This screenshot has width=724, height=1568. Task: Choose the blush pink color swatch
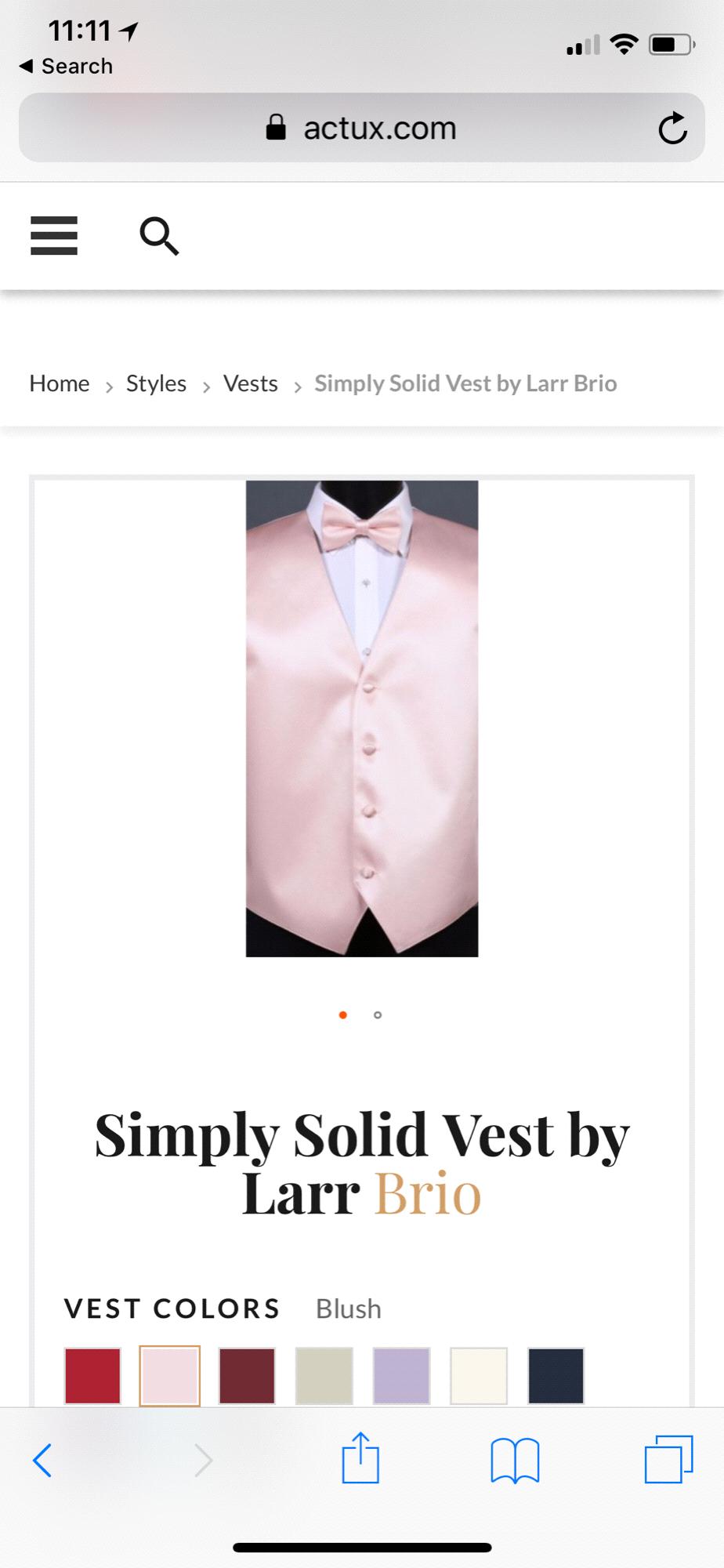[x=169, y=1375]
